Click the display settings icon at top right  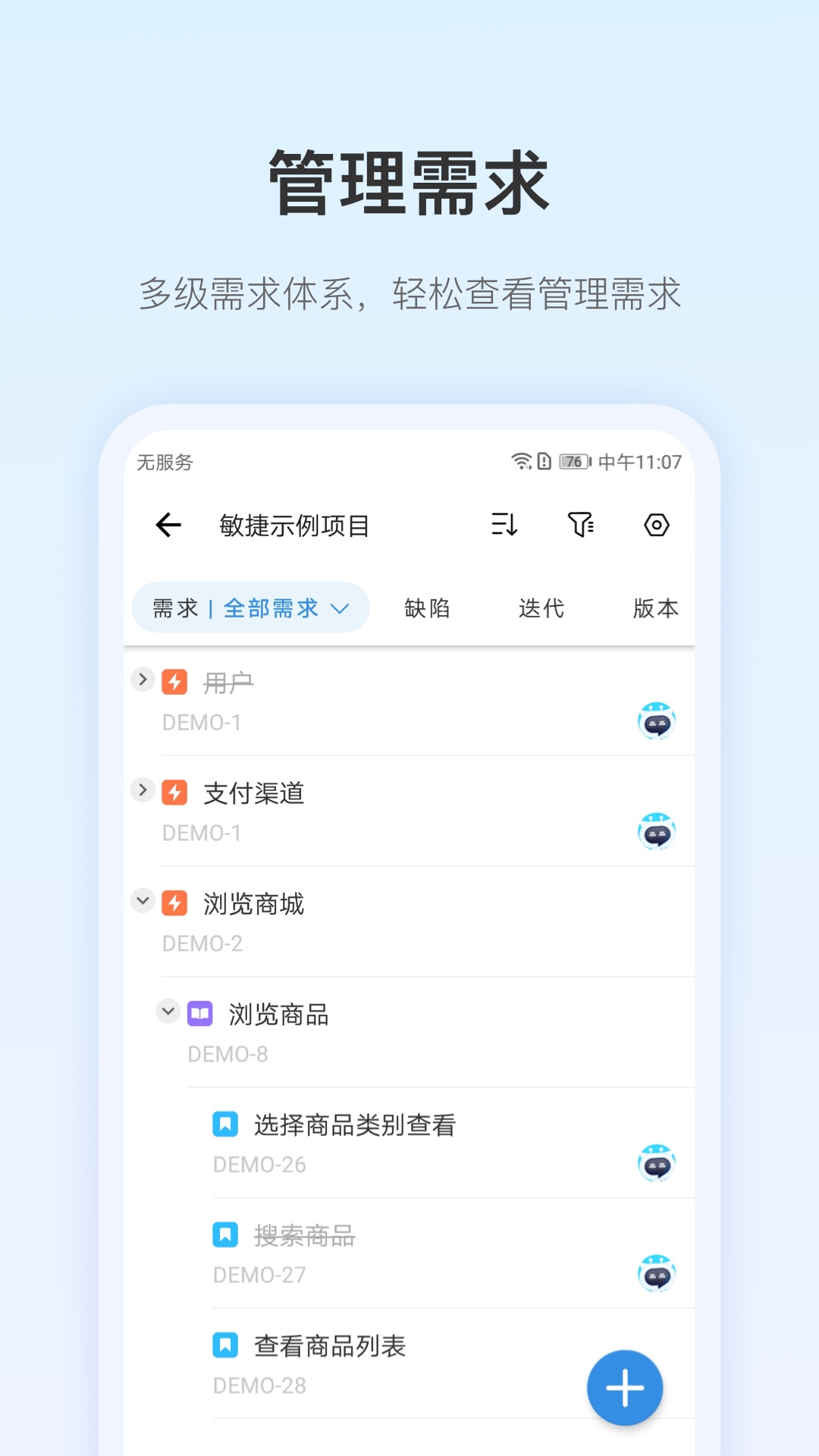pos(657,525)
